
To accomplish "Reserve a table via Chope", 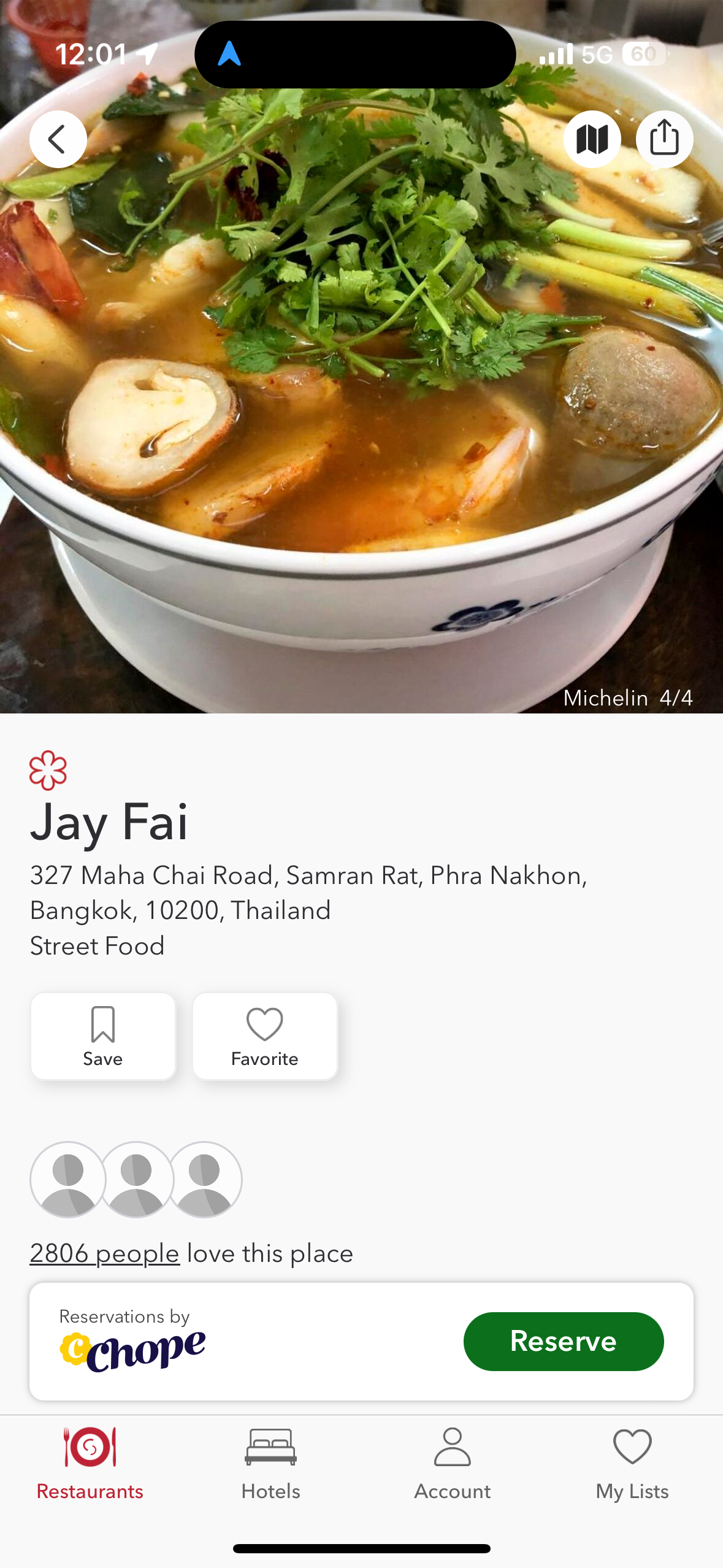I will point(563,1341).
